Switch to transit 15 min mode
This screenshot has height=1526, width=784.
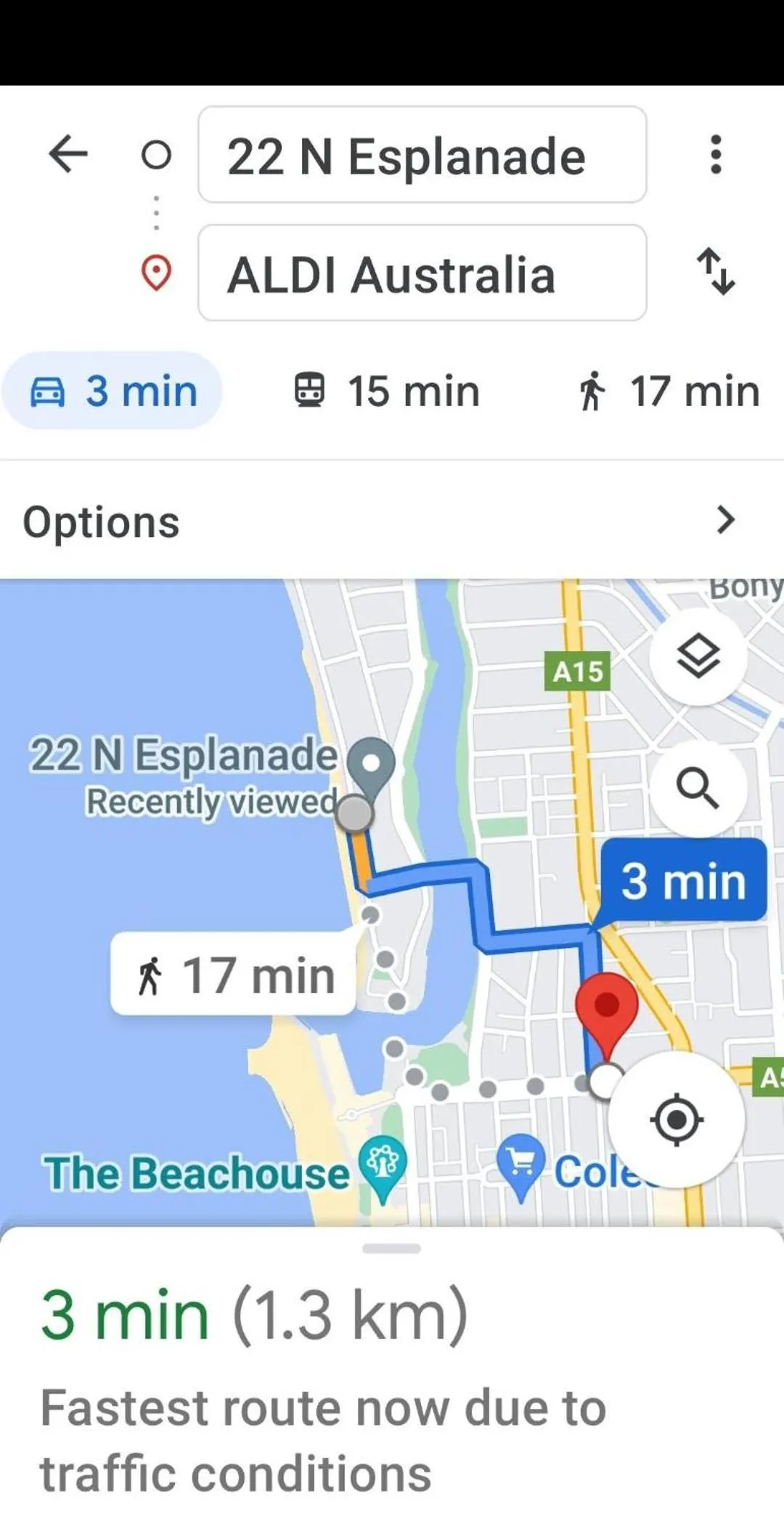(x=387, y=391)
